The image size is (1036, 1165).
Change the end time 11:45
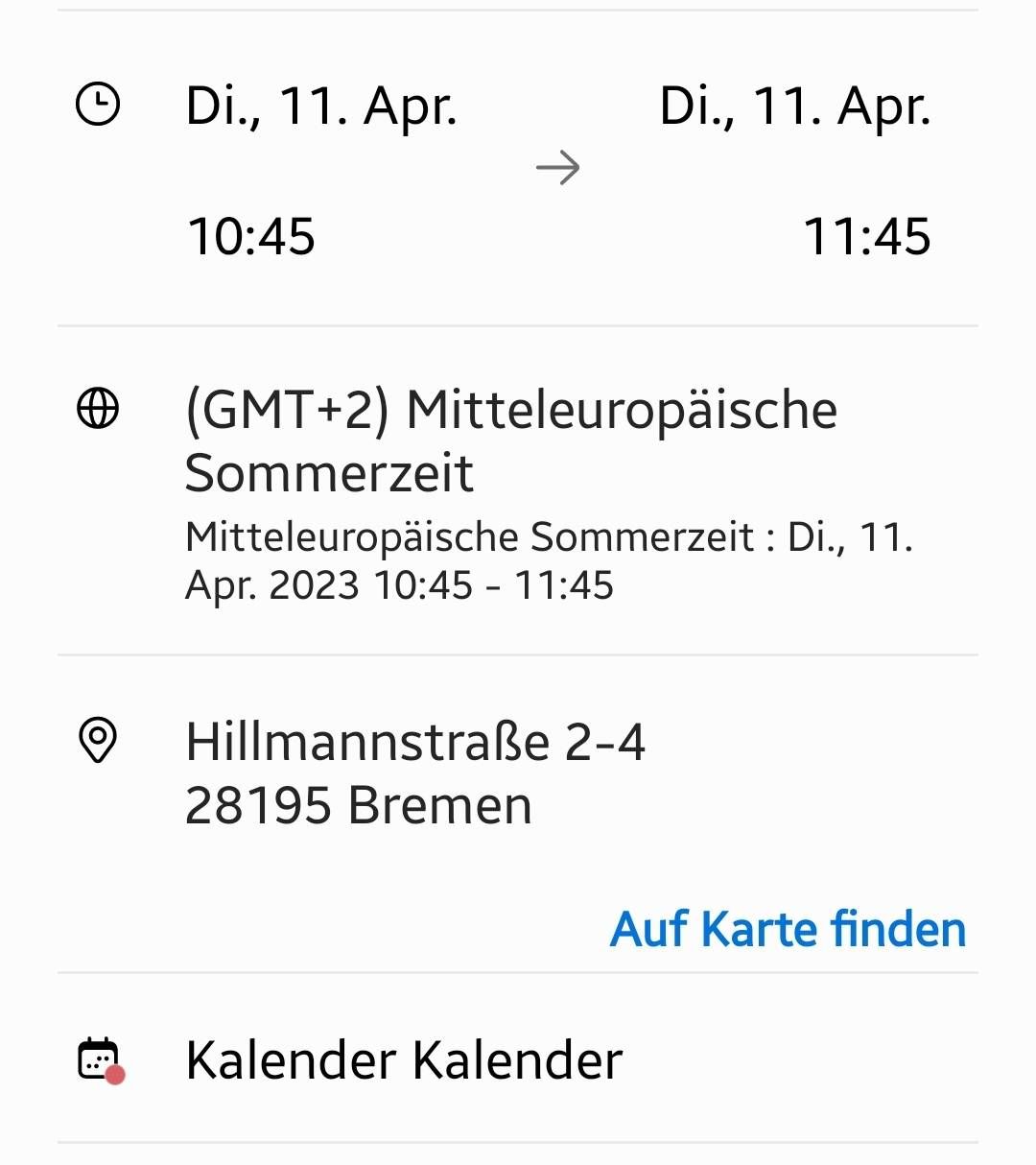(866, 236)
